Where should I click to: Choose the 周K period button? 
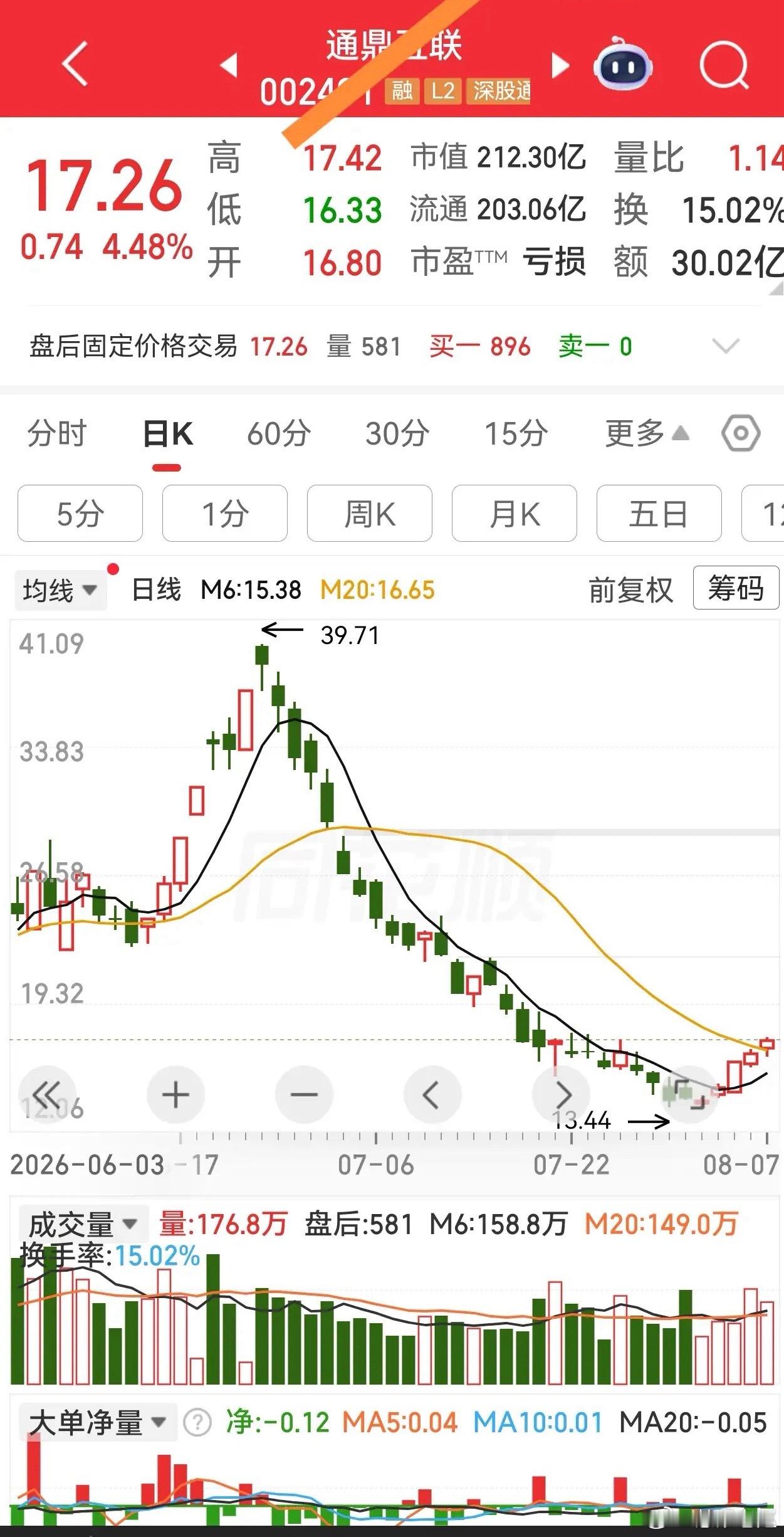click(x=370, y=514)
